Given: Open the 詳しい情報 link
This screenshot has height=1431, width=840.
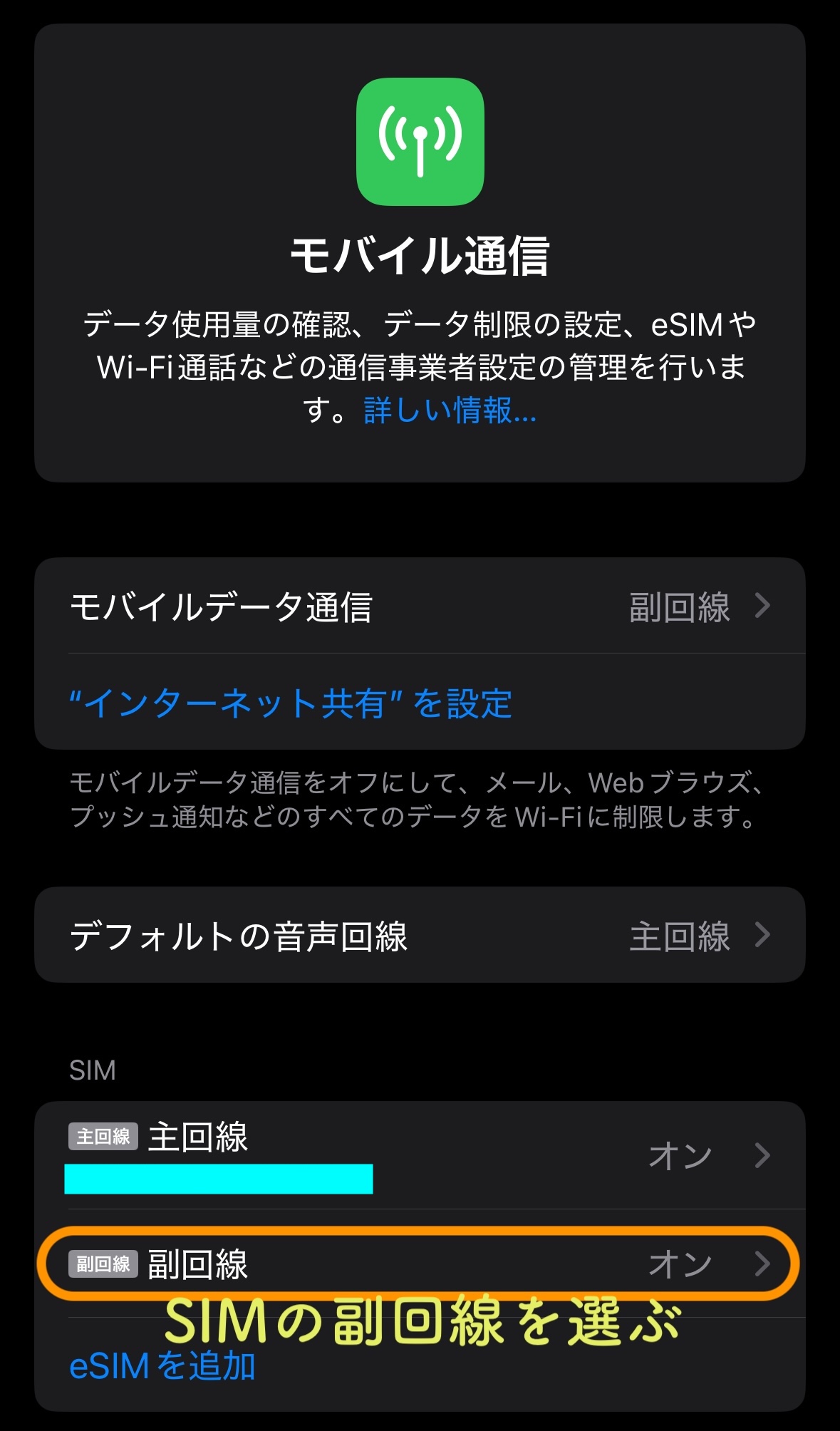Looking at the screenshot, I should click(450, 410).
